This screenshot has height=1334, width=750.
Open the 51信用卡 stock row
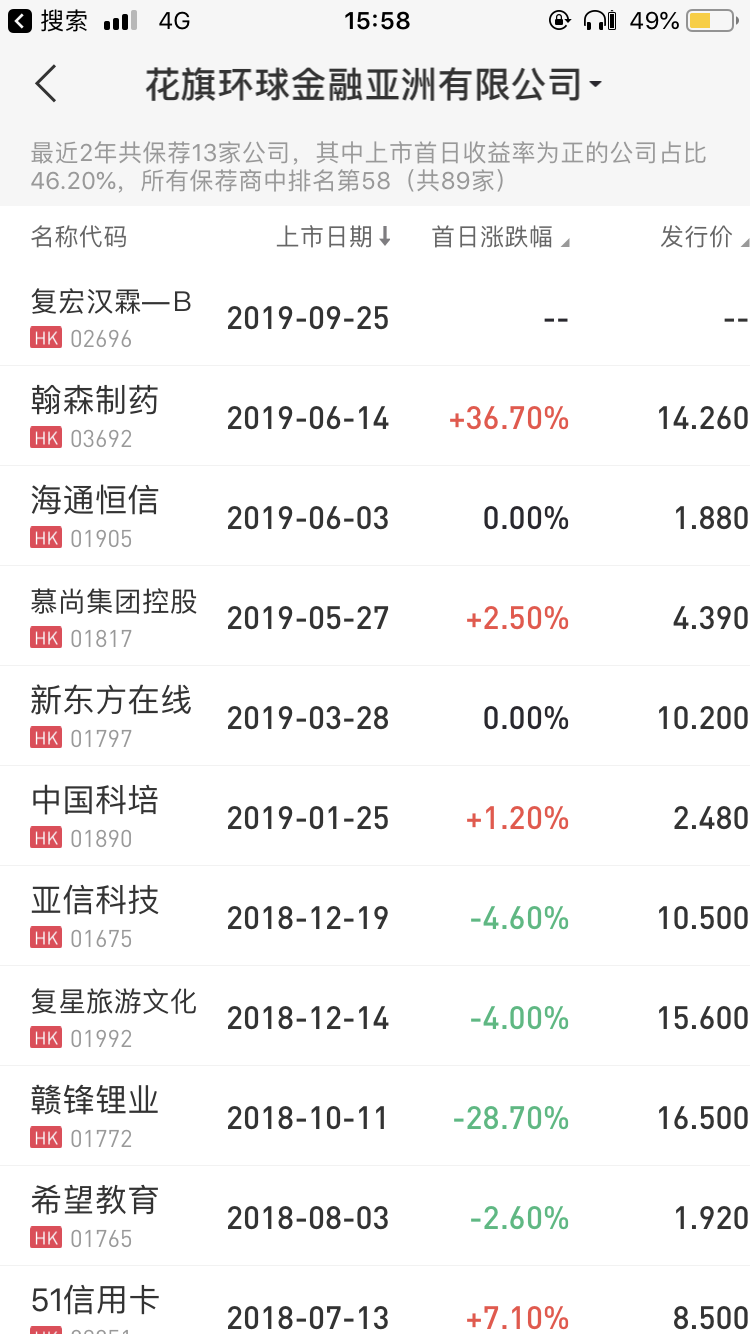375,1305
